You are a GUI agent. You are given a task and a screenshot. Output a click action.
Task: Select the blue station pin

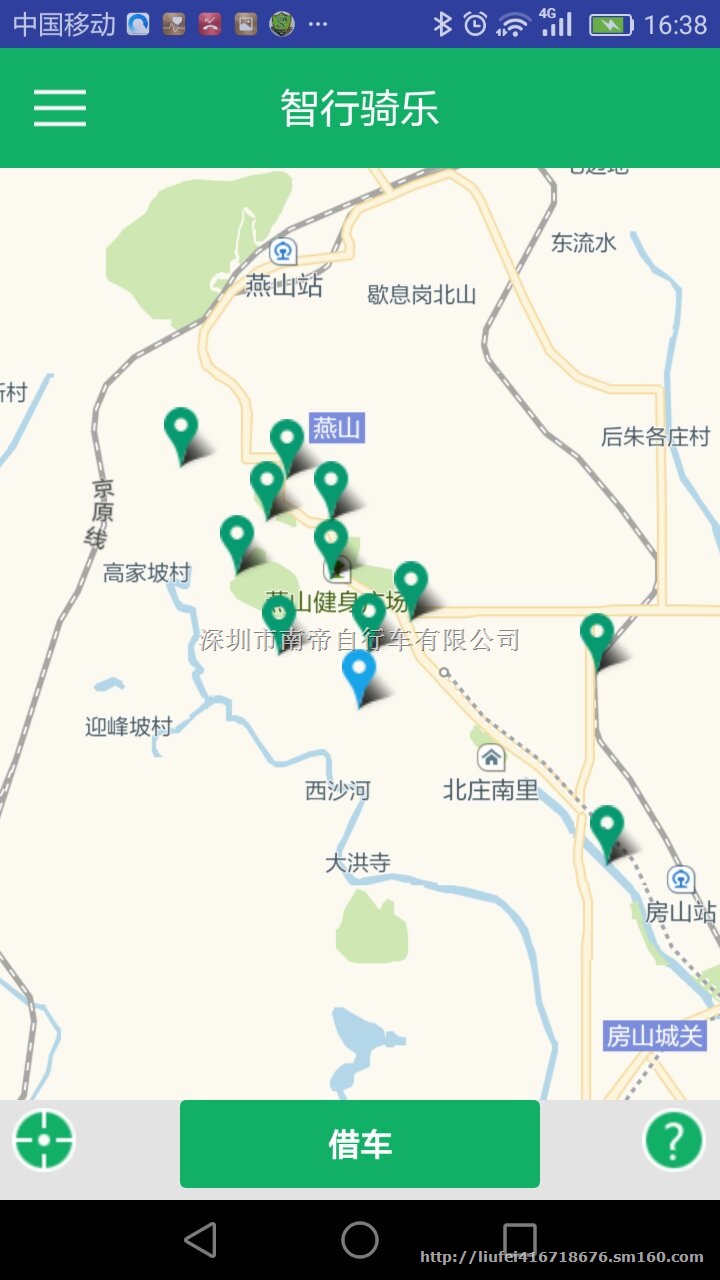click(359, 672)
